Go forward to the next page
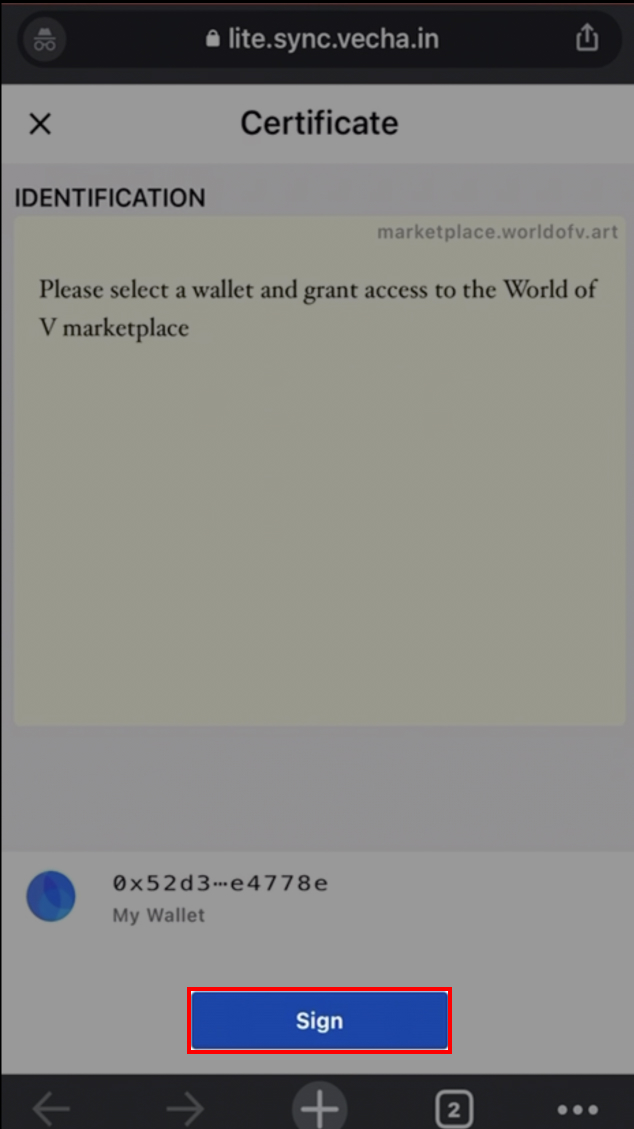This screenshot has height=1129, width=634. pos(185,1108)
